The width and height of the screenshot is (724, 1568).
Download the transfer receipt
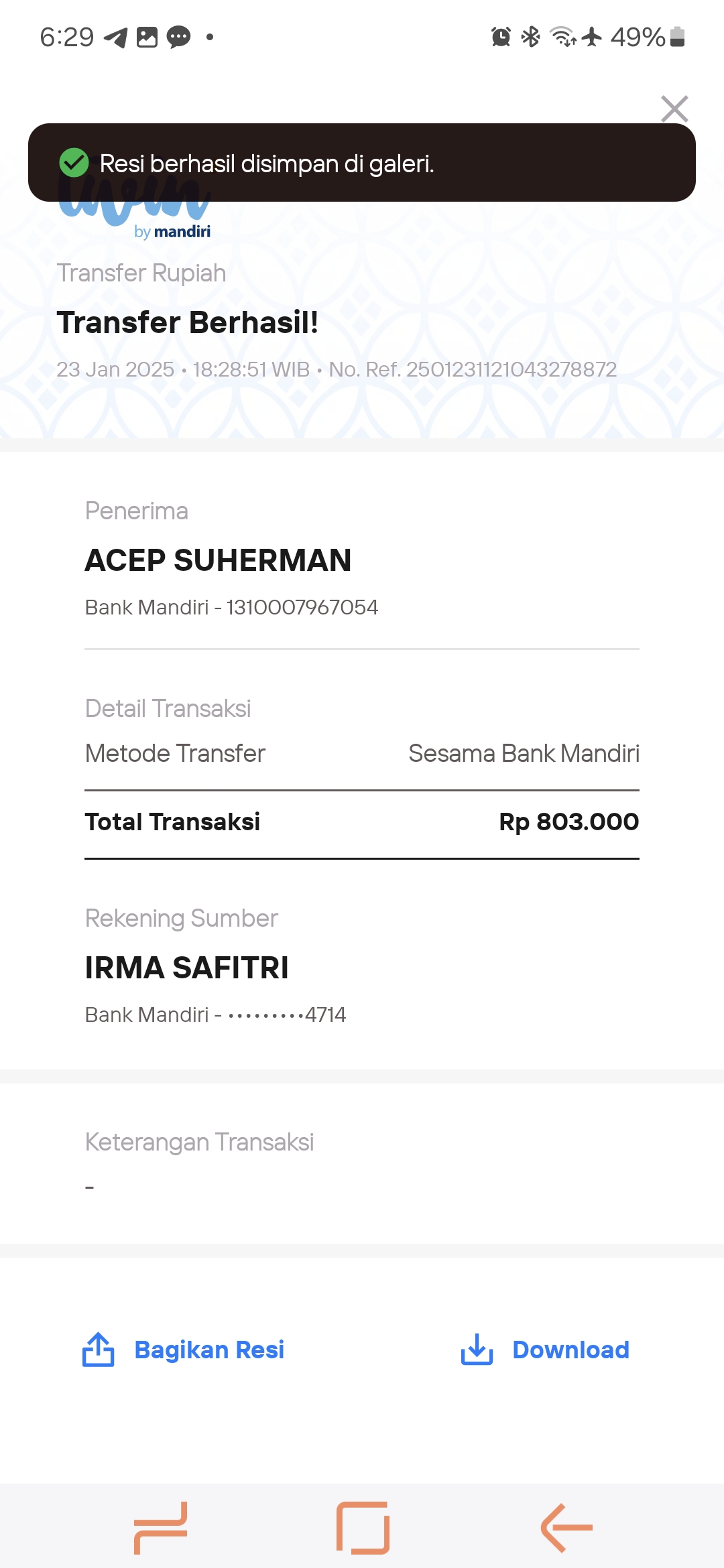544,1350
